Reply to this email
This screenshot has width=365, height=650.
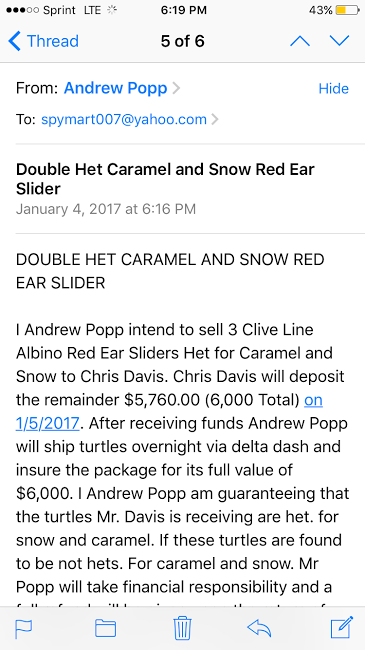pos(259,628)
